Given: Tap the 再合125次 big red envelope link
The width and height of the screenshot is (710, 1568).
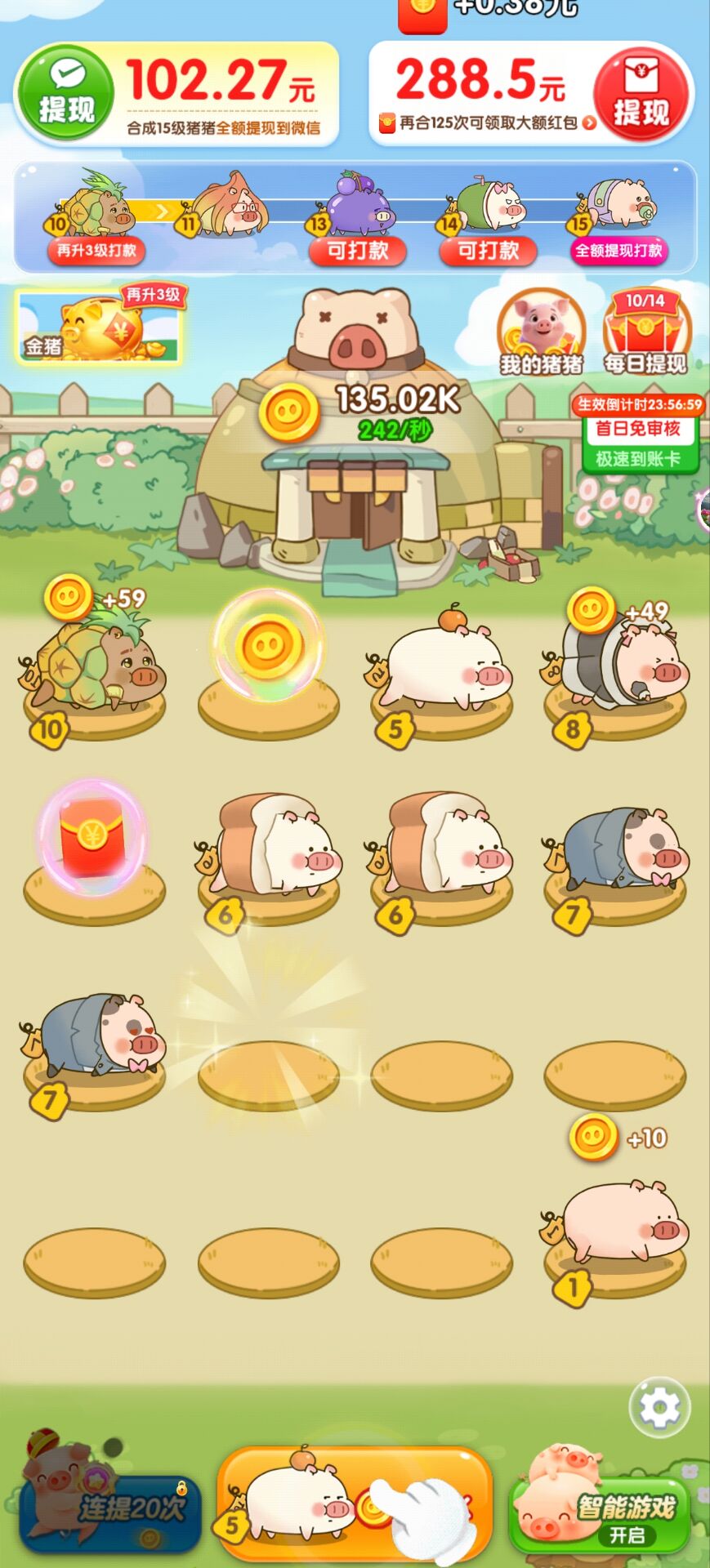Looking at the screenshot, I should 489,123.
